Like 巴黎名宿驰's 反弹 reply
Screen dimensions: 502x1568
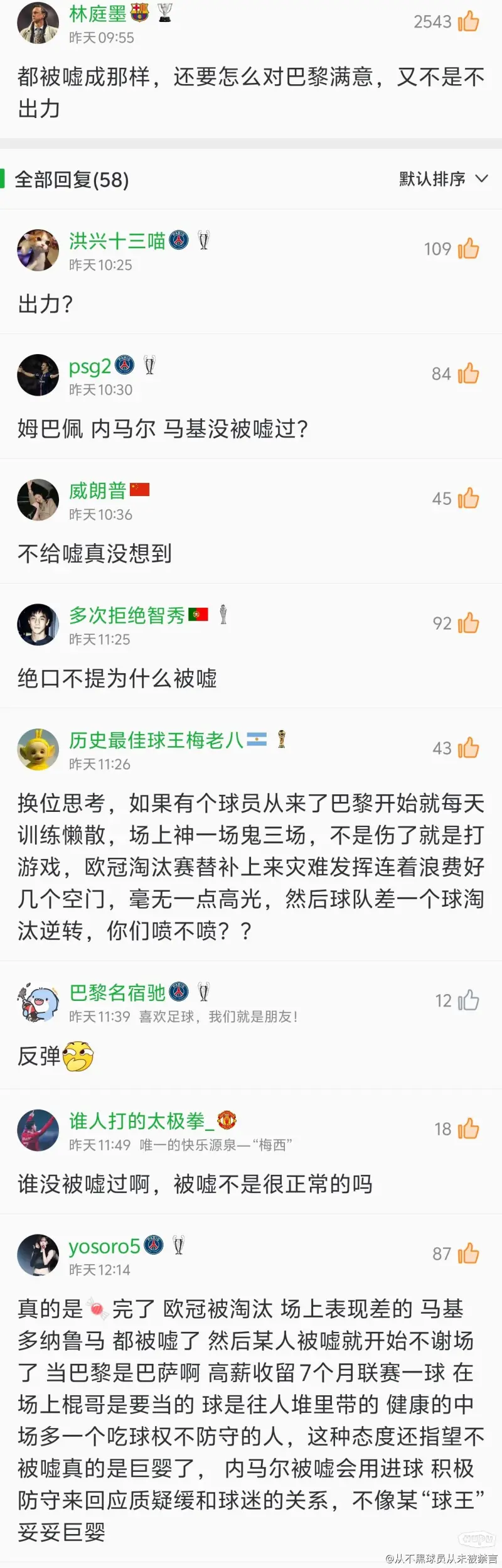pyautogui.click(x=468, y=1001)
